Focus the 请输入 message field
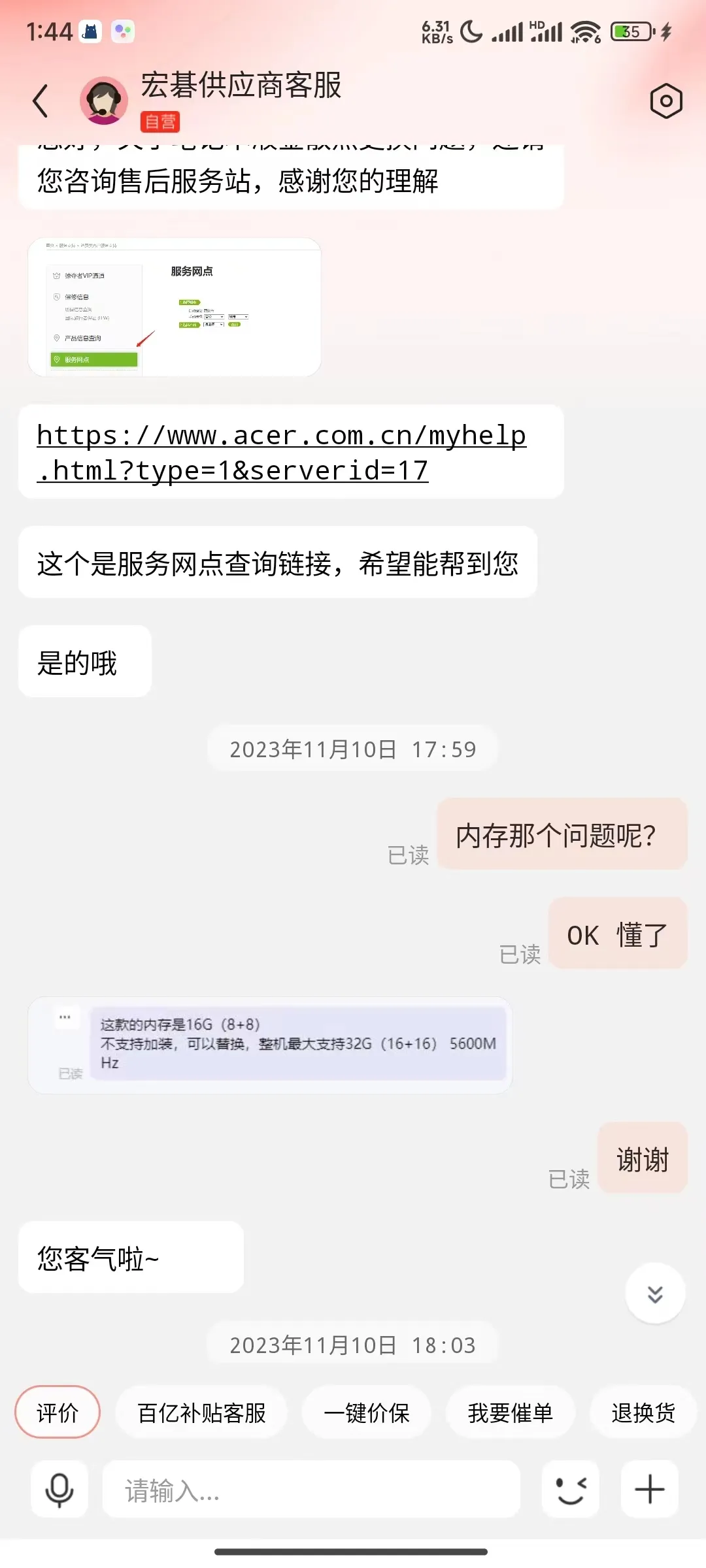This screenshot has width=706, height=1568. 311,1490
